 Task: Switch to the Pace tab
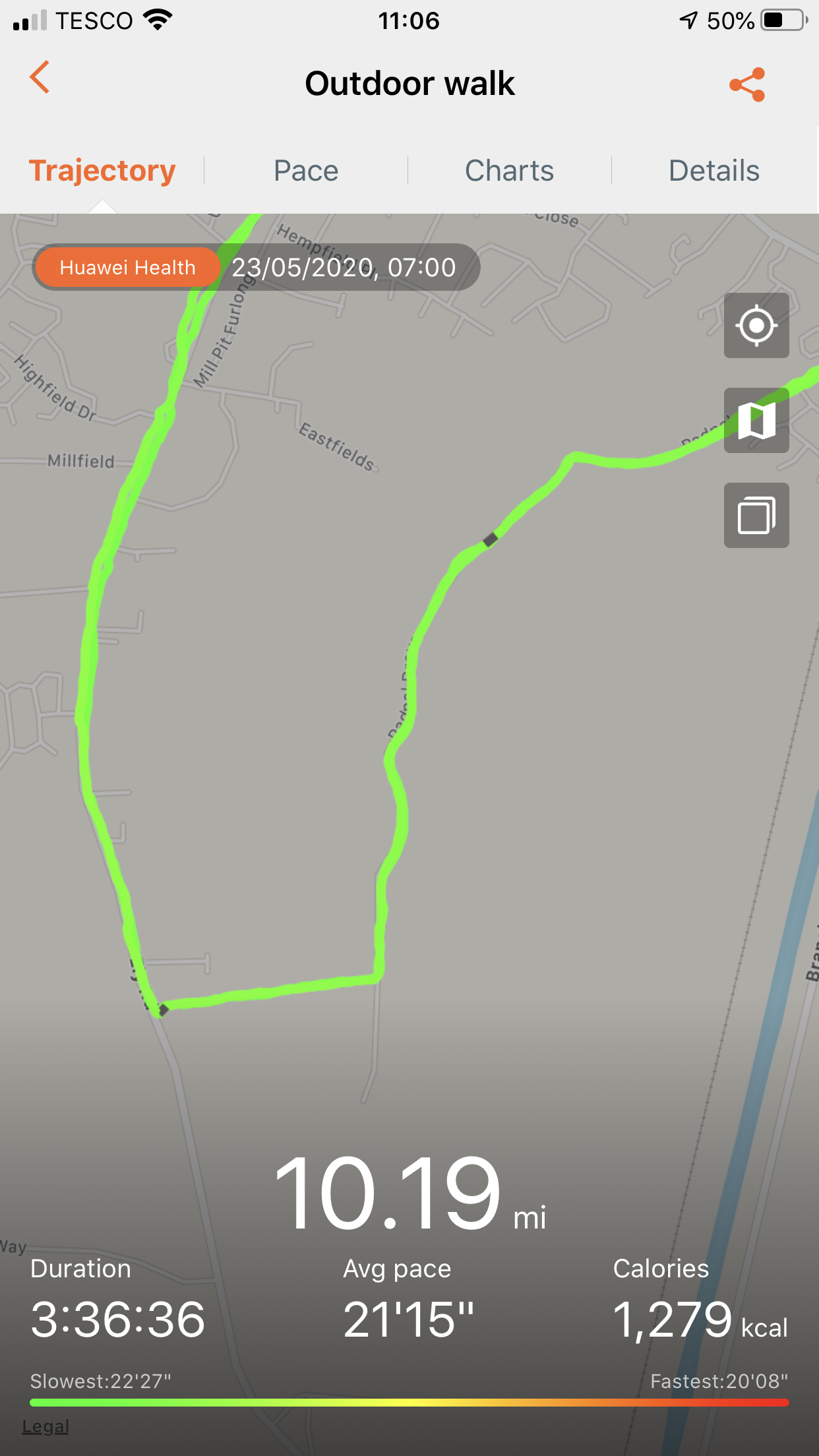[x=306, y=171]
